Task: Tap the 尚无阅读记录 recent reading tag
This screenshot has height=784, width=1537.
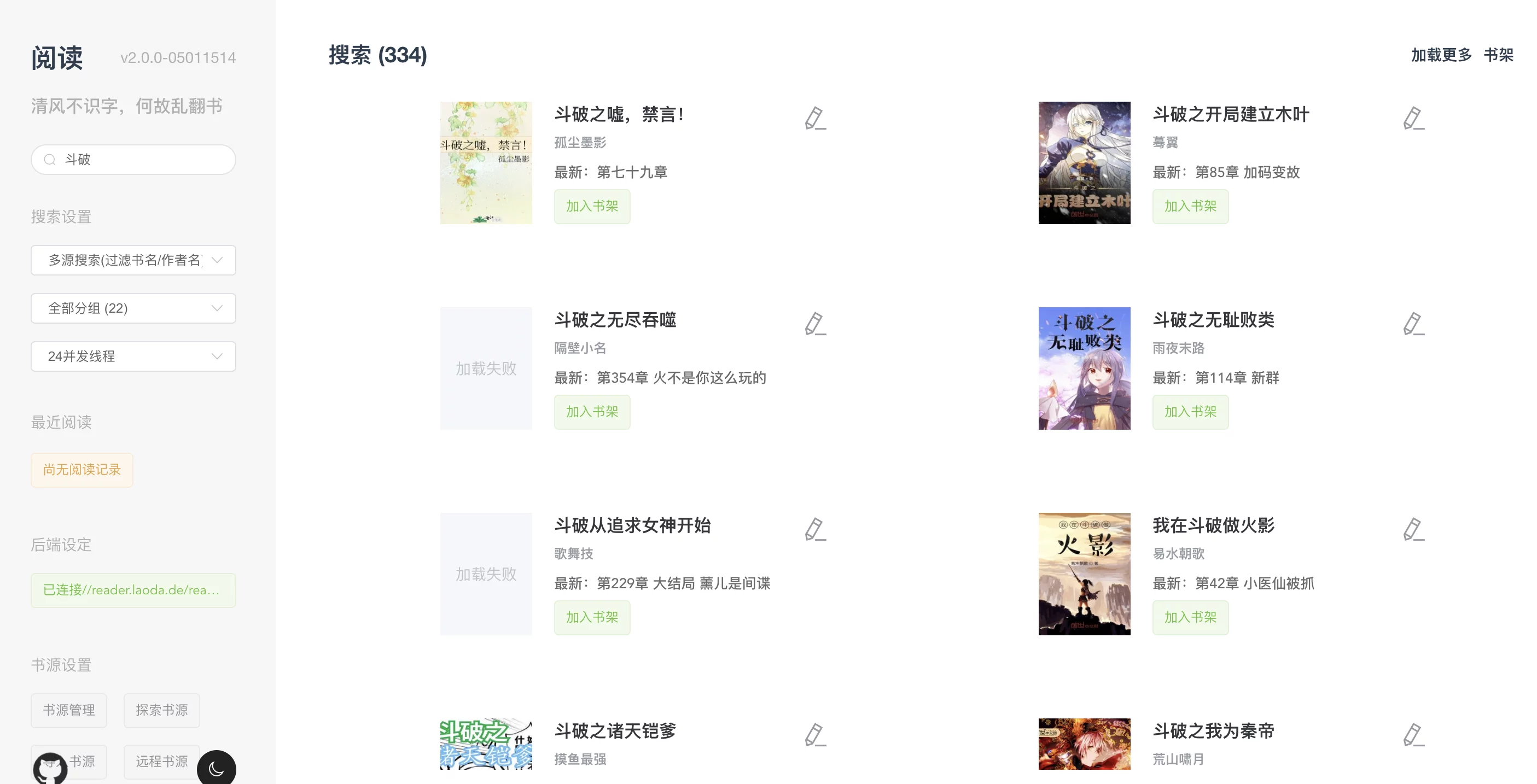Action: click(81, 470)
